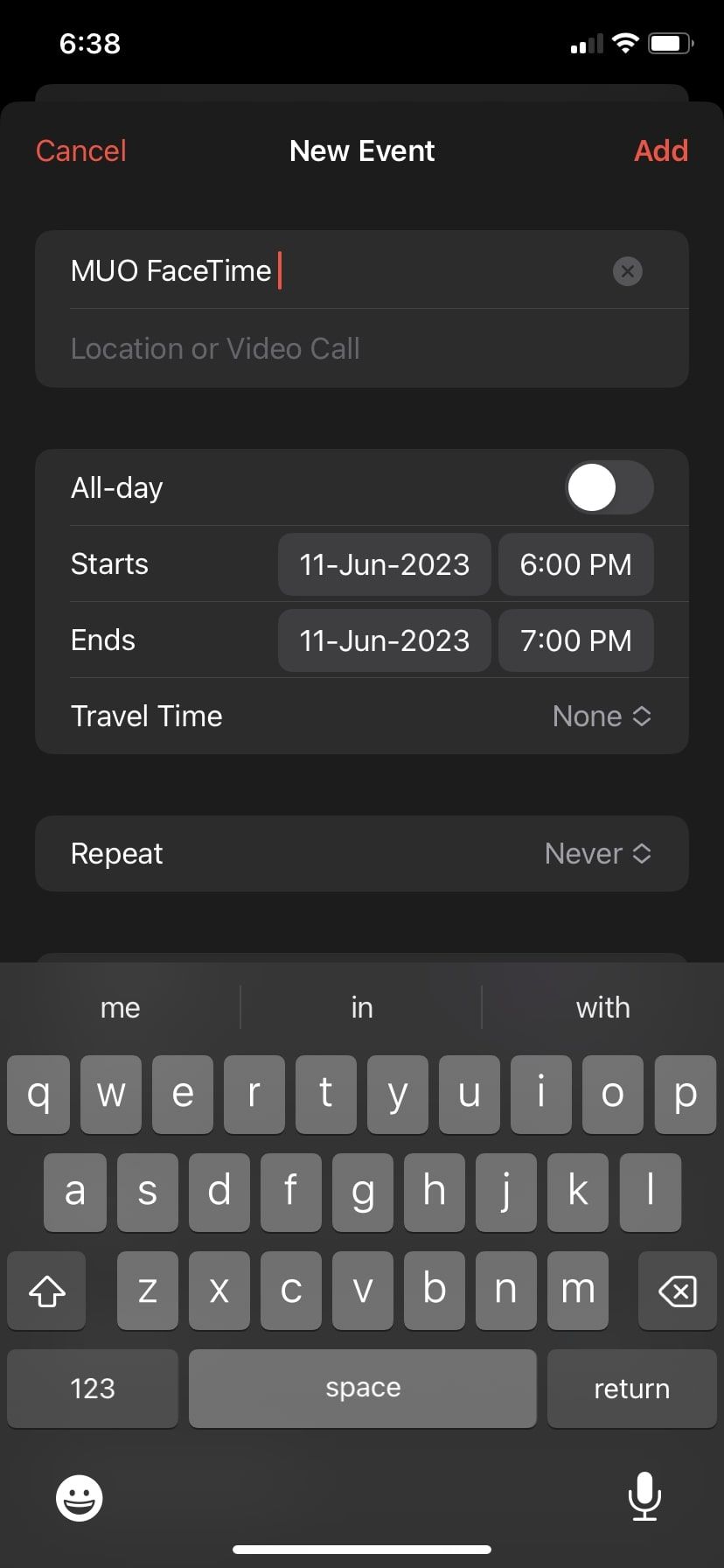Choose the 'with' keyboard suggestion
Viewport: 724px width, 1568px height.
602,1007
